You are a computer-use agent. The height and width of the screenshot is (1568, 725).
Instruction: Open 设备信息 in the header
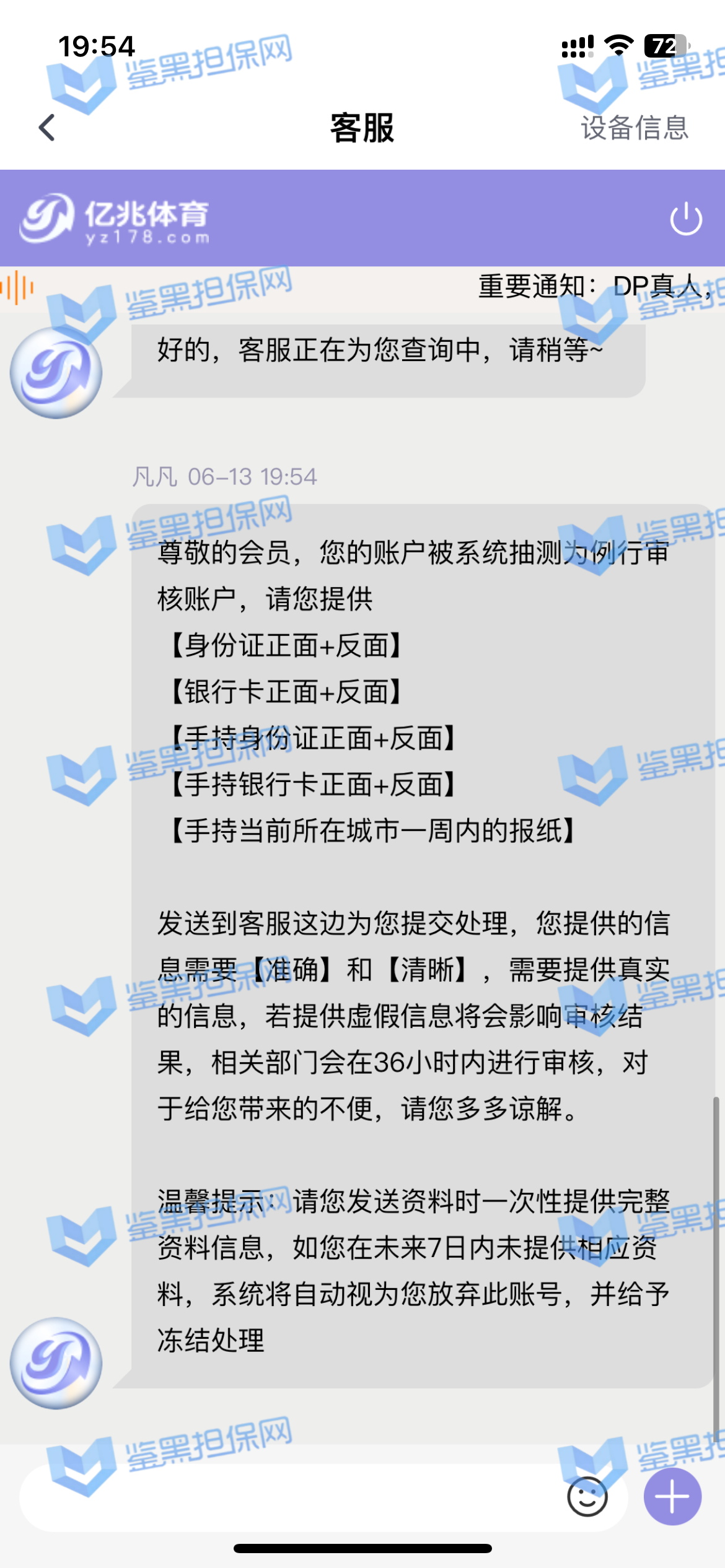(634, 128)
